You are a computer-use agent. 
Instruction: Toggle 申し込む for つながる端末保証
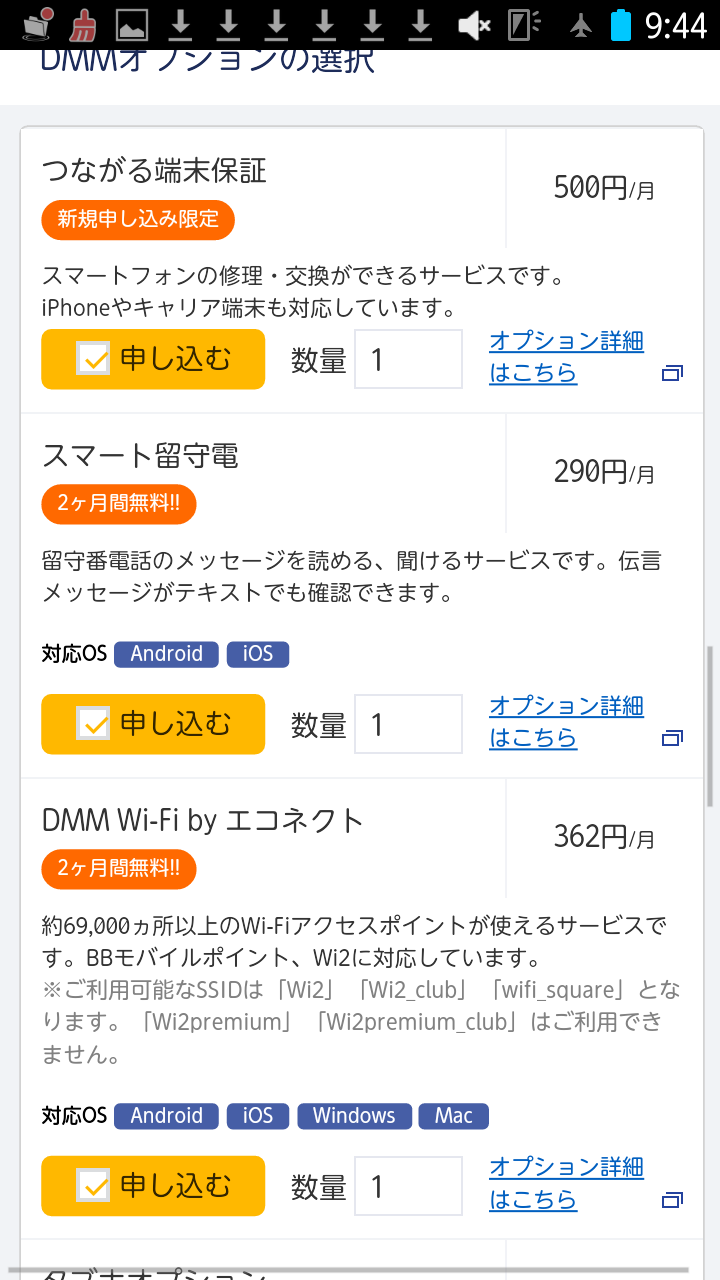153,359
